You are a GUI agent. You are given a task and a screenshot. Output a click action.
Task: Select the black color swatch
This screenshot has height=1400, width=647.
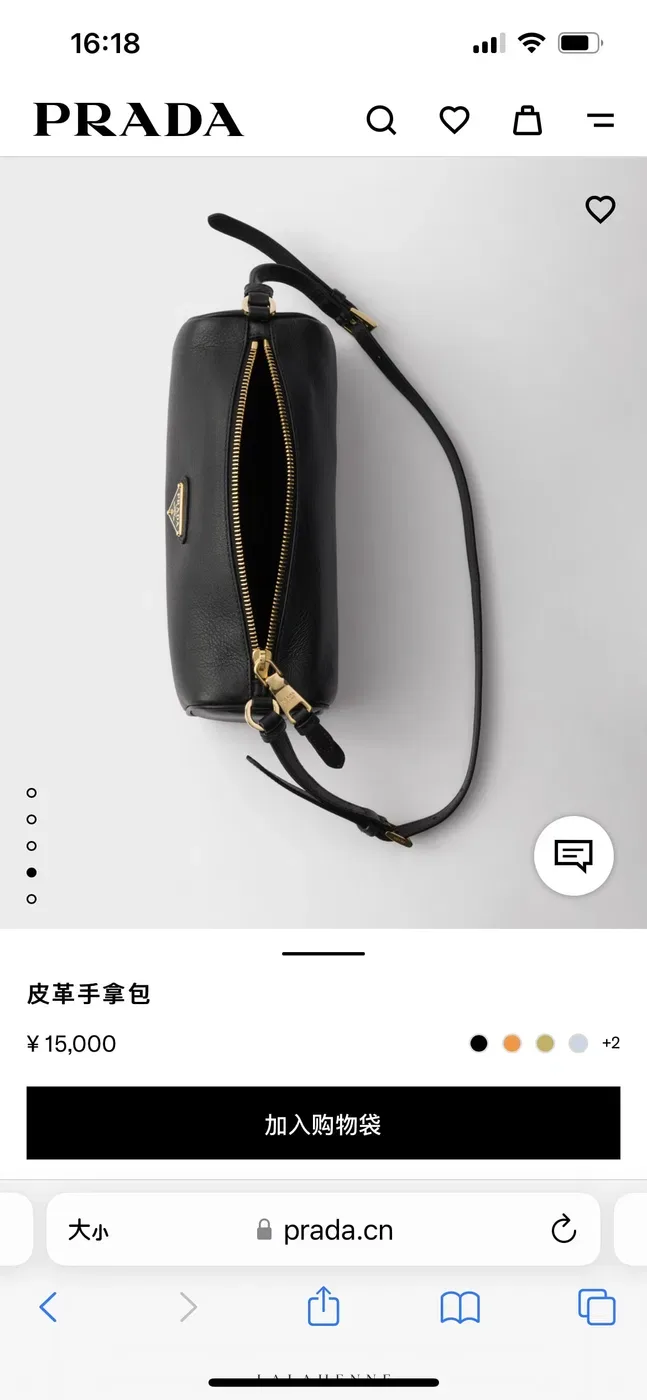pos(479,1043)
